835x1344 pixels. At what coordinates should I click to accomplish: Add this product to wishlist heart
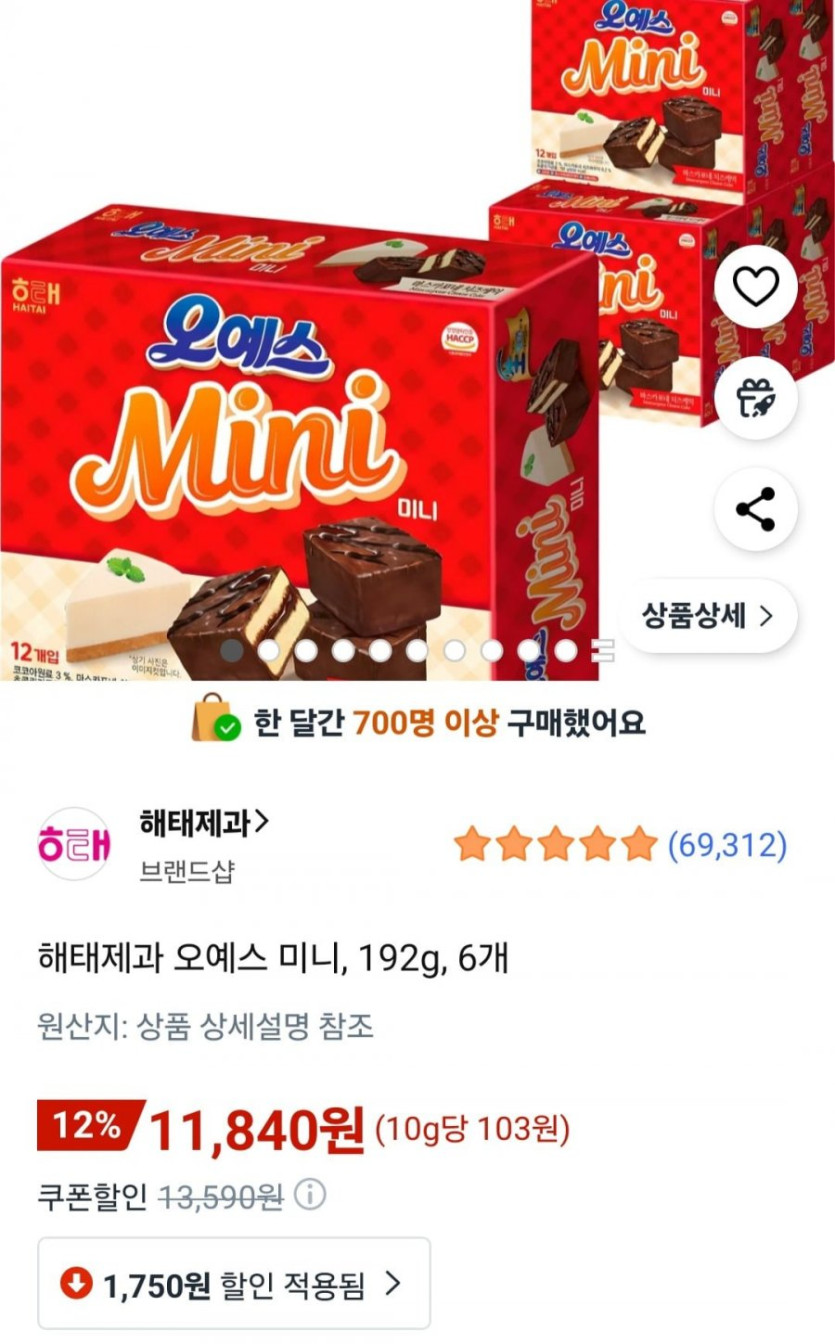(x=756, y=287)
